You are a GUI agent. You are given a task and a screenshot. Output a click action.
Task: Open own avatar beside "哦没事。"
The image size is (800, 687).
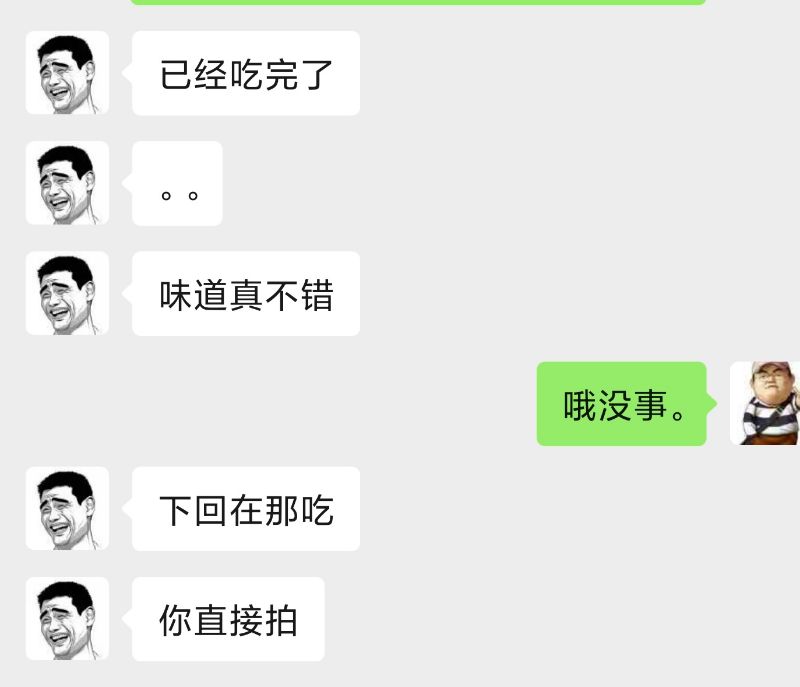[766, 403]
